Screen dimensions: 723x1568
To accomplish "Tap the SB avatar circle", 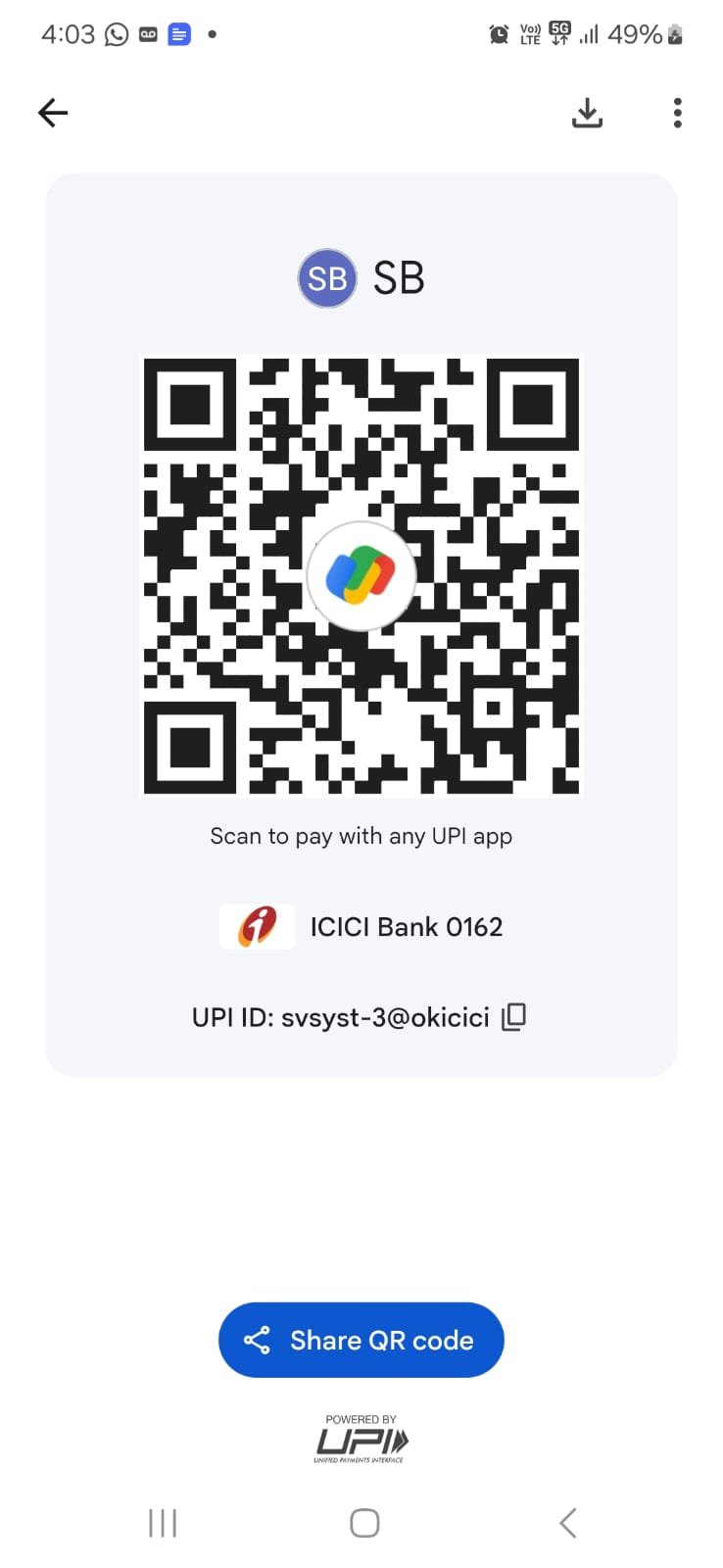I will 327,278.
